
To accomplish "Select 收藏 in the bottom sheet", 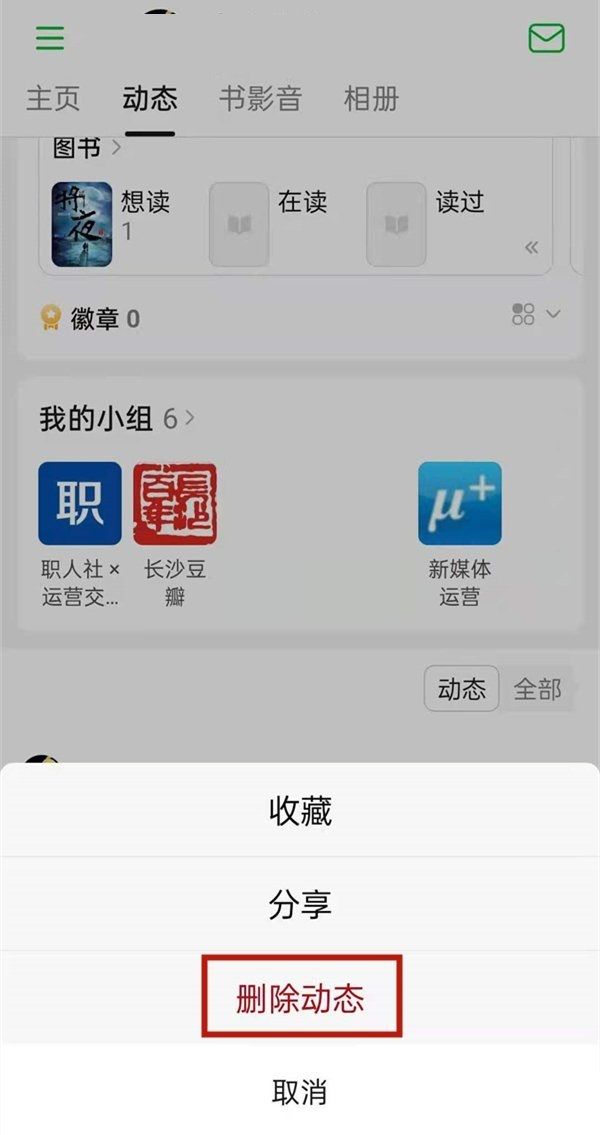I will tap(300, 811).
